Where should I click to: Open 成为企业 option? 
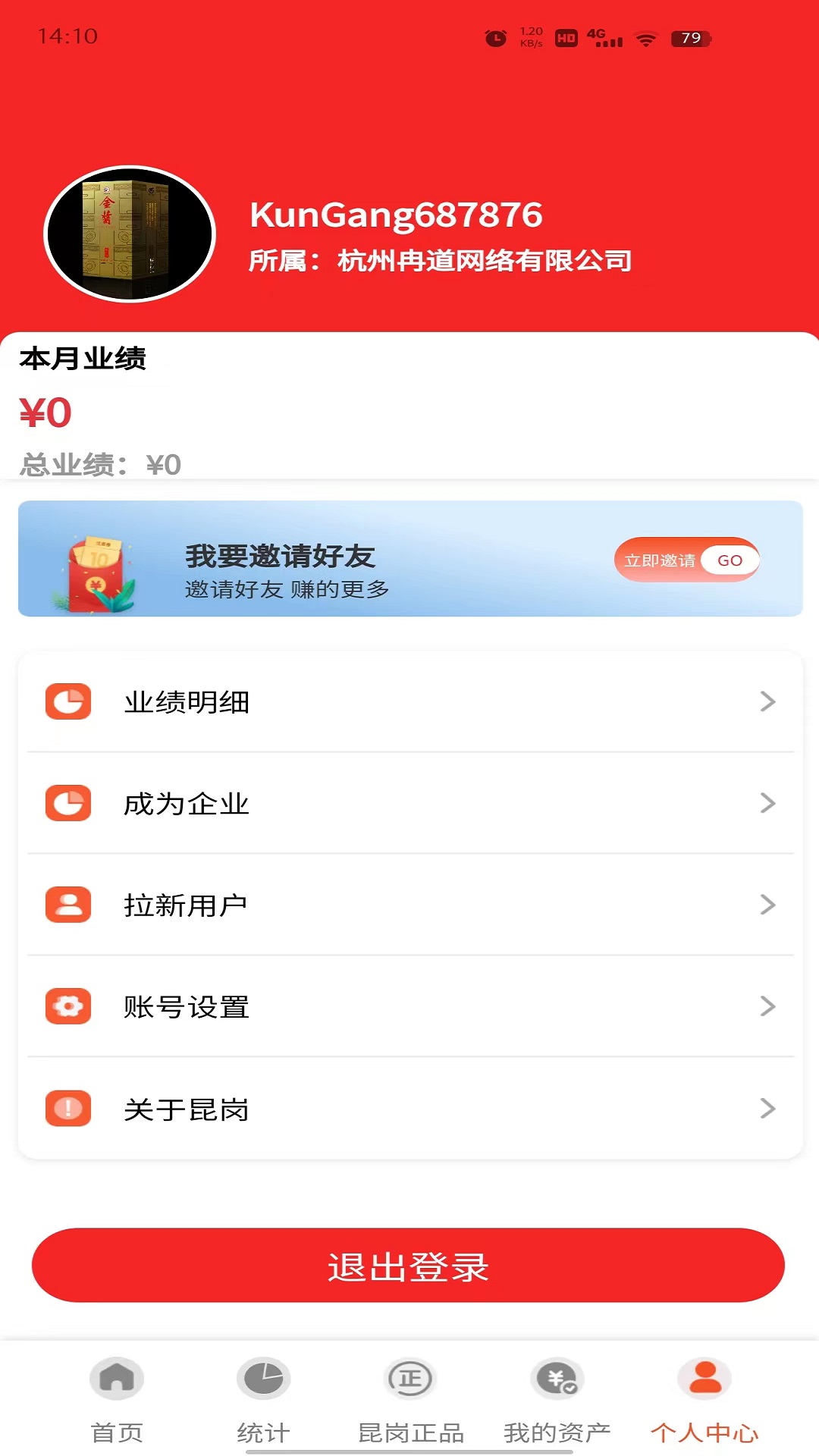[x=409, y=804]
